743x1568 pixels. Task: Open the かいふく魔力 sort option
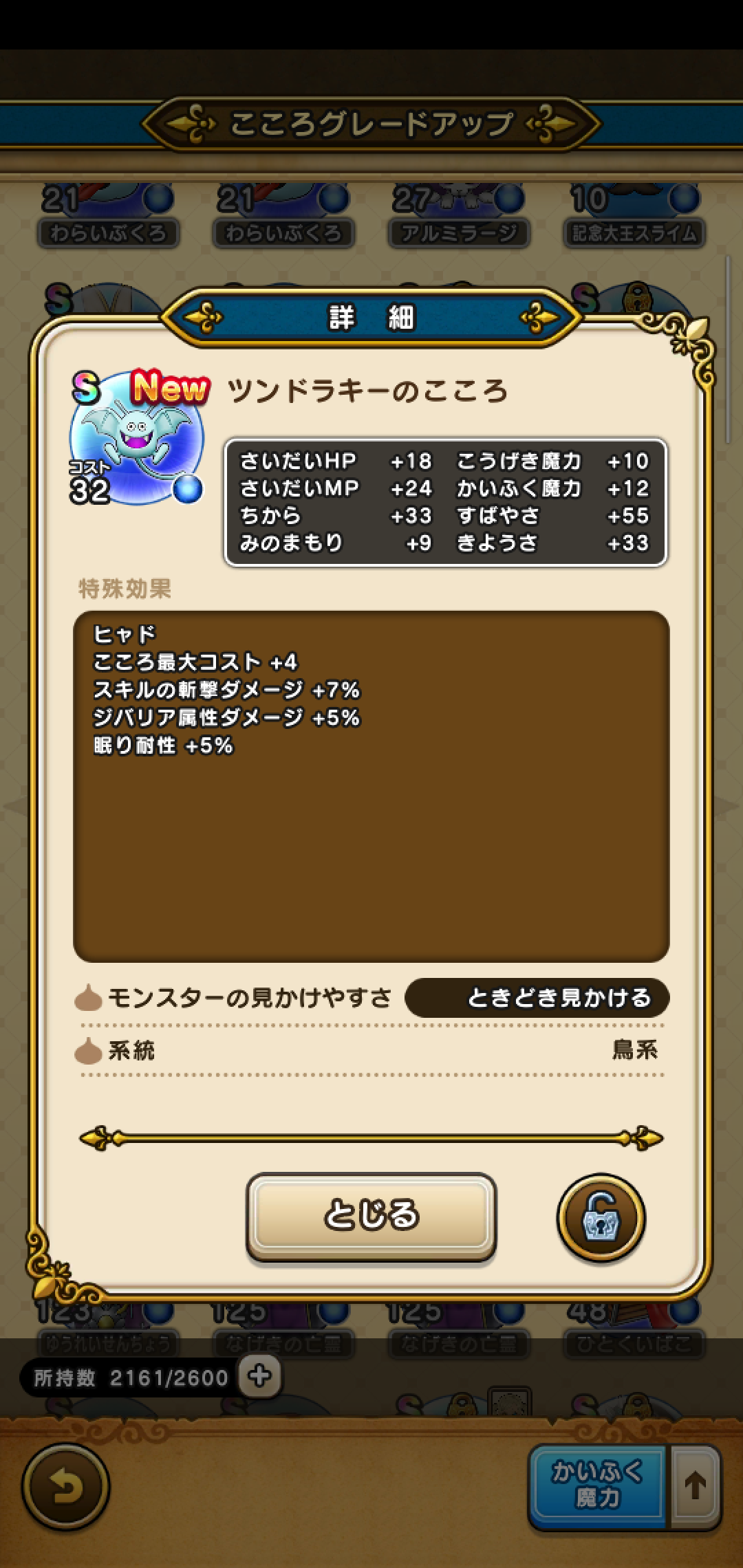coord(597,1485)
